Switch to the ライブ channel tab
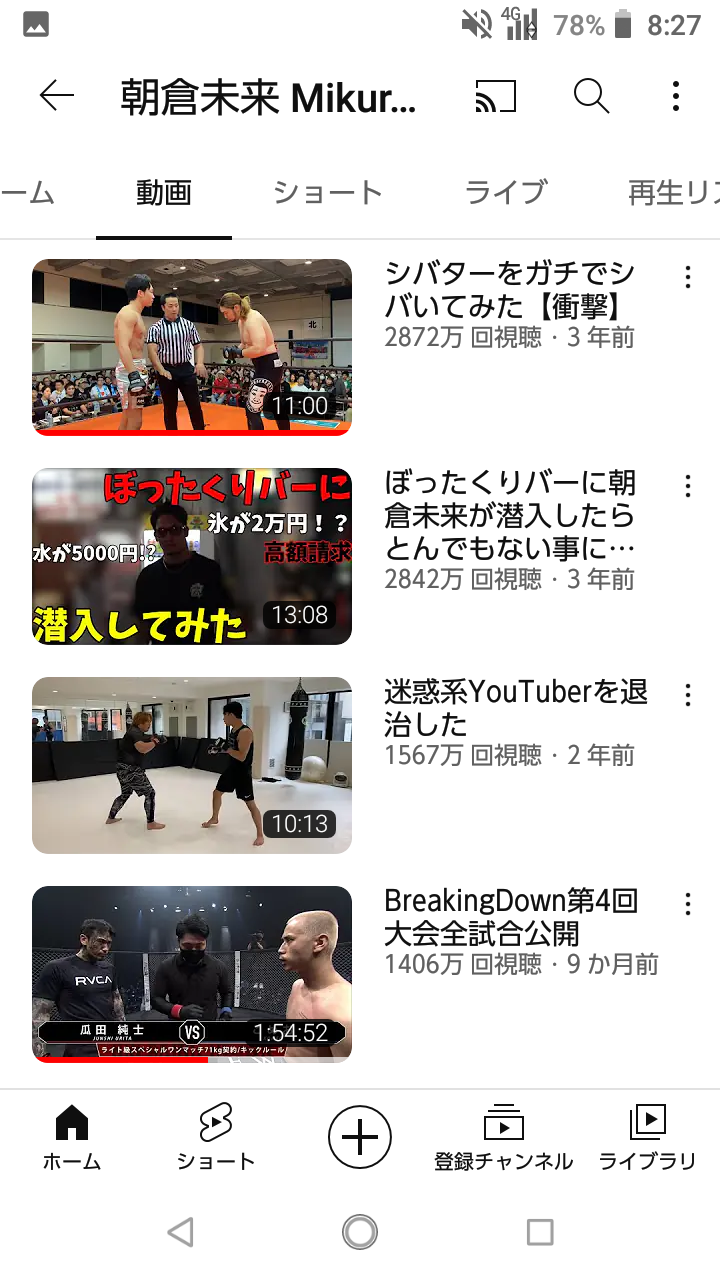 point(506,192)
